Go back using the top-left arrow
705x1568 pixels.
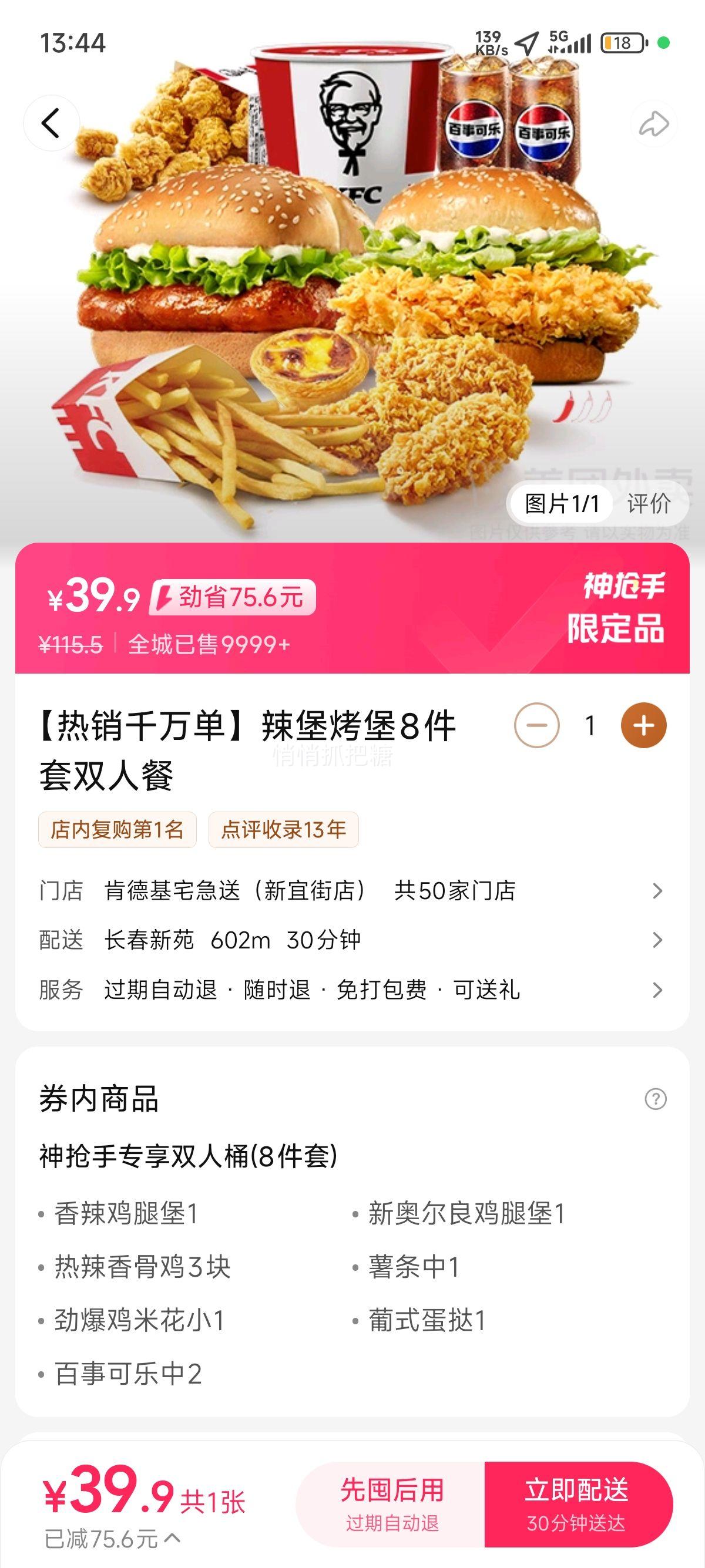pyautogui.click(x=51, y=123)
